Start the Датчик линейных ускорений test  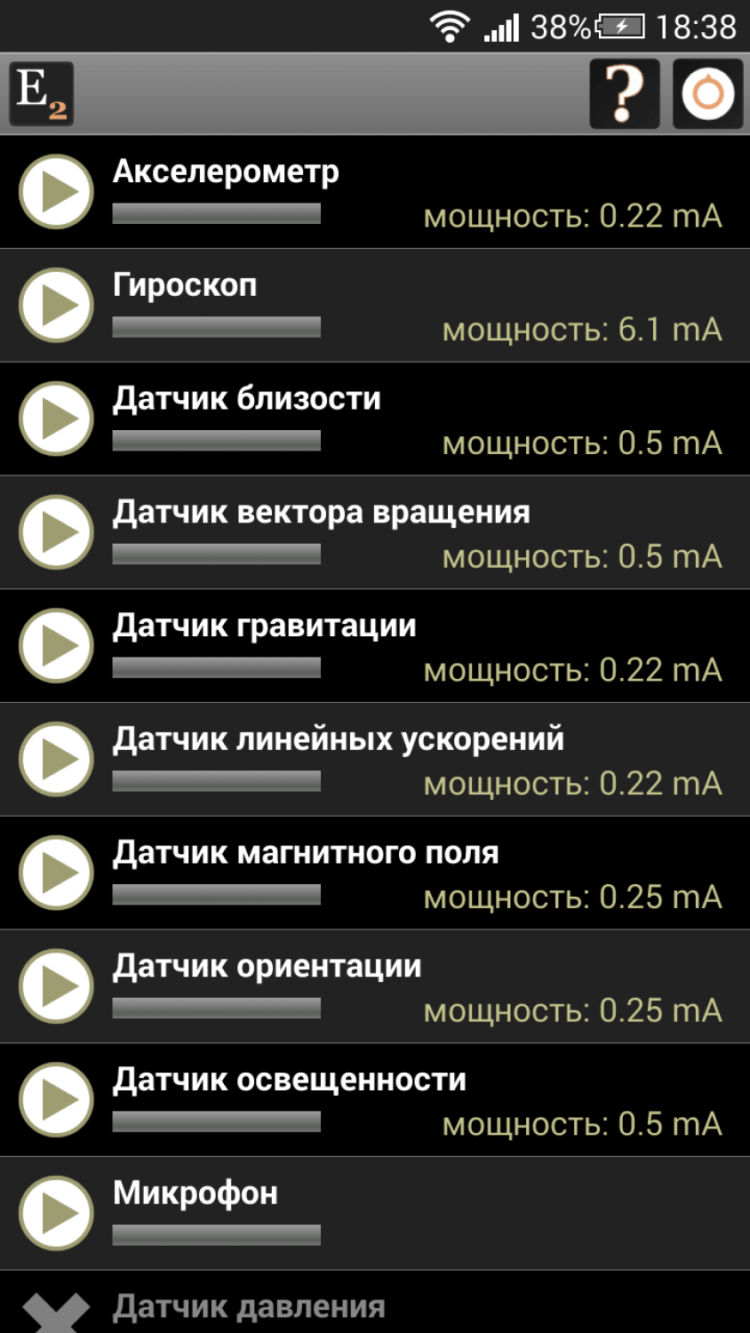click(55, 755)
